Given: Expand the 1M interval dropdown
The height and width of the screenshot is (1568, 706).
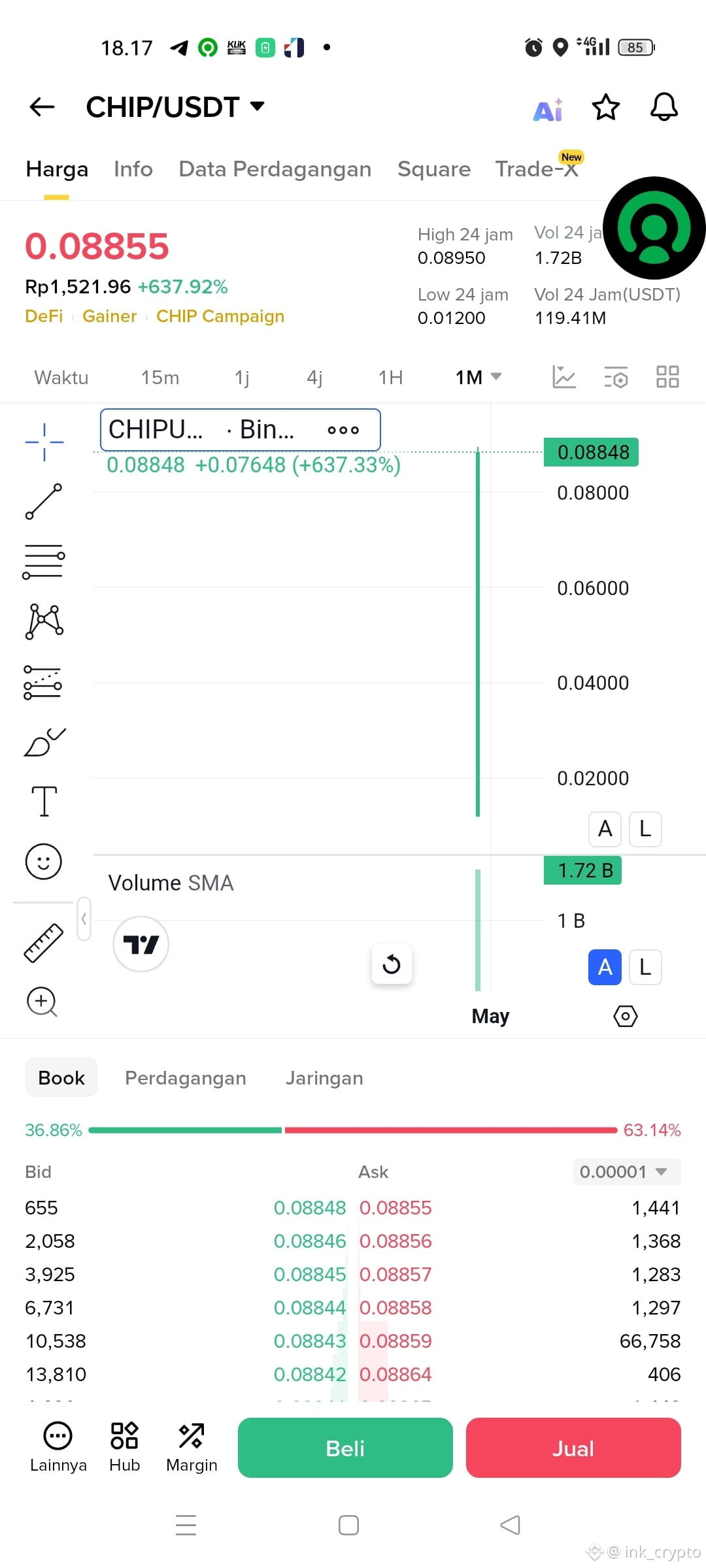Looking at the screenshot, I should pos(478,378).
